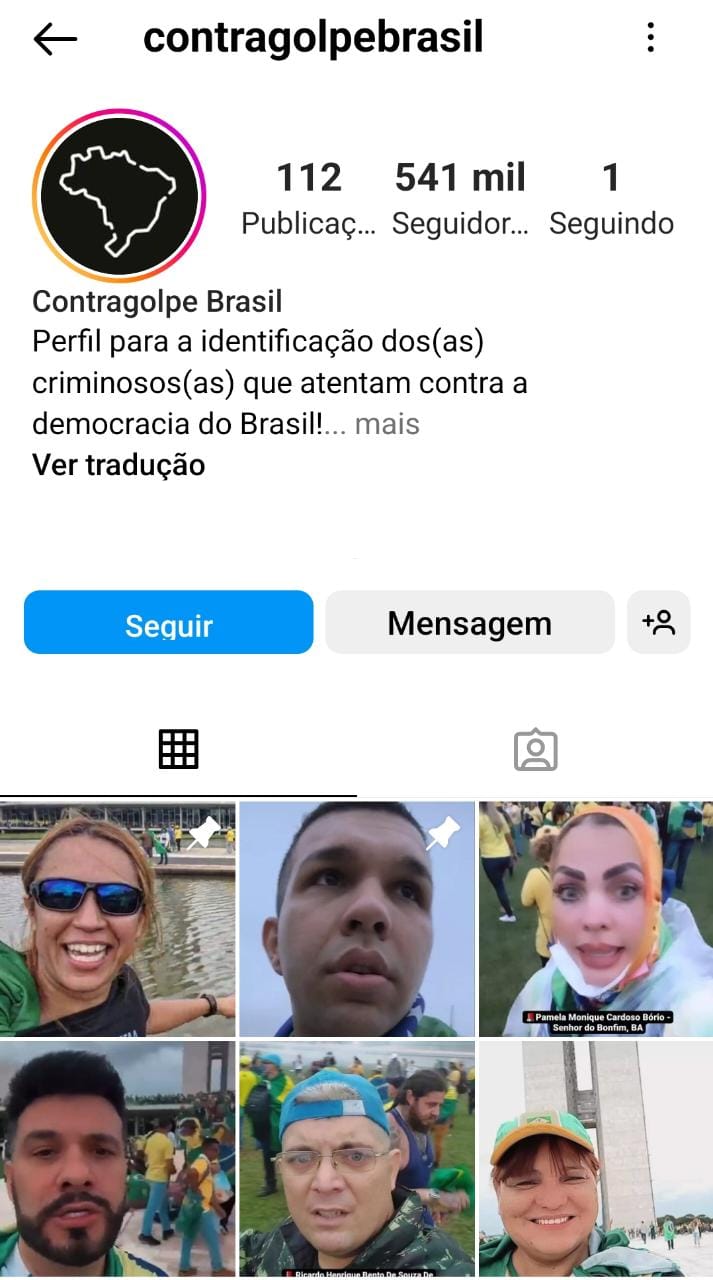Open the three-dot overflow menu
Viewport: 713px width, 1280px height.
point(650,39)
